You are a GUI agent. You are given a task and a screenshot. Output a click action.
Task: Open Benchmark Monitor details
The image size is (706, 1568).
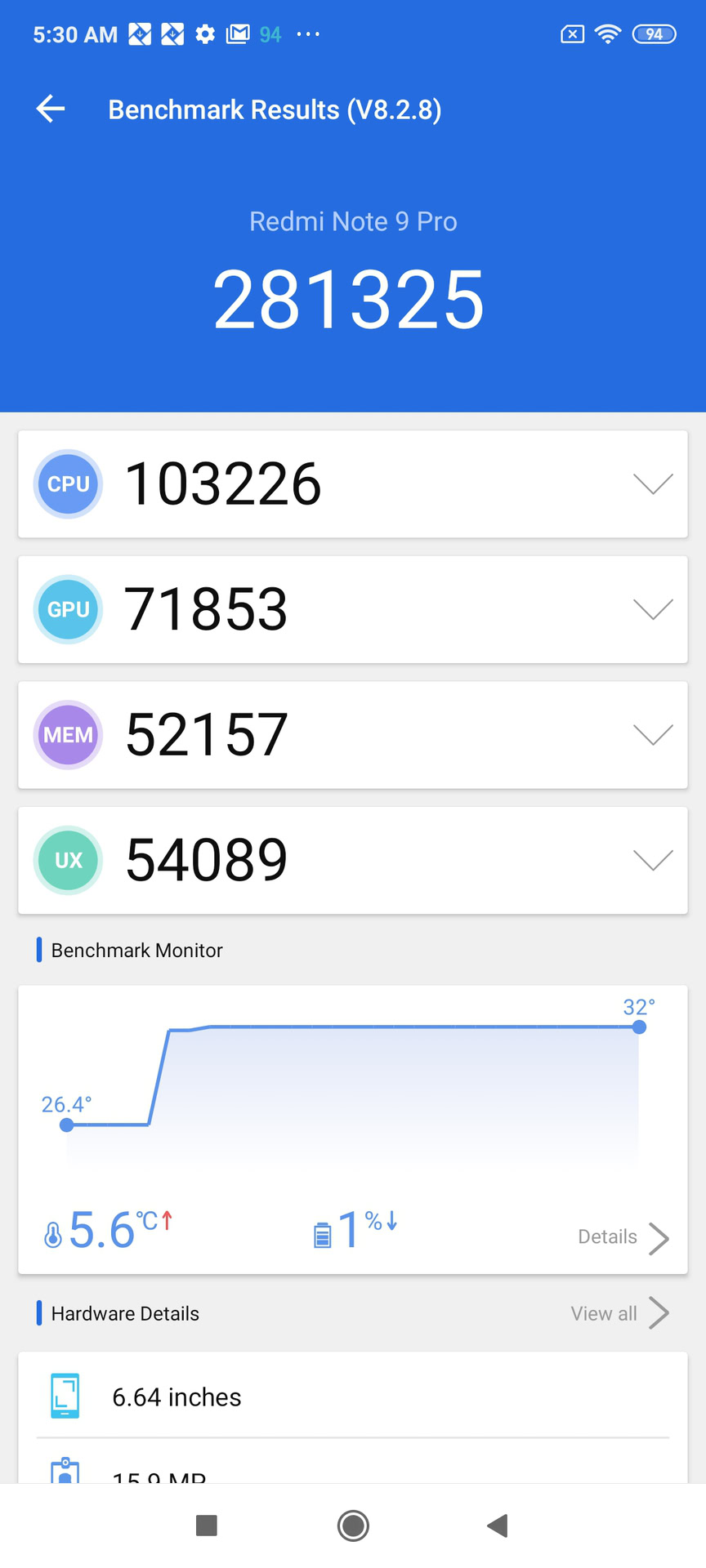click(623, 1237)
